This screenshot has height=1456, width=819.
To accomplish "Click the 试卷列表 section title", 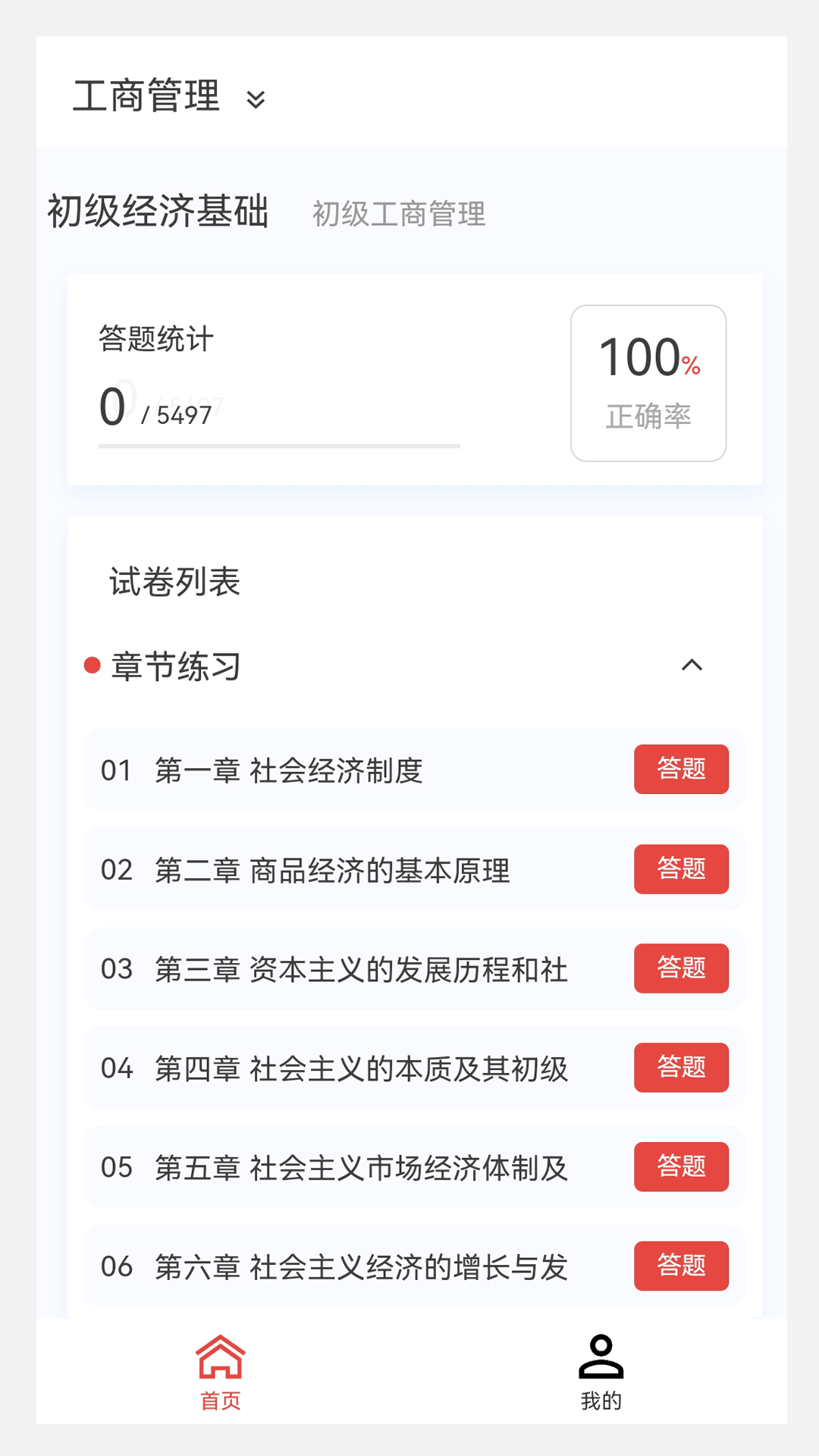I will (x=173, y=580).
